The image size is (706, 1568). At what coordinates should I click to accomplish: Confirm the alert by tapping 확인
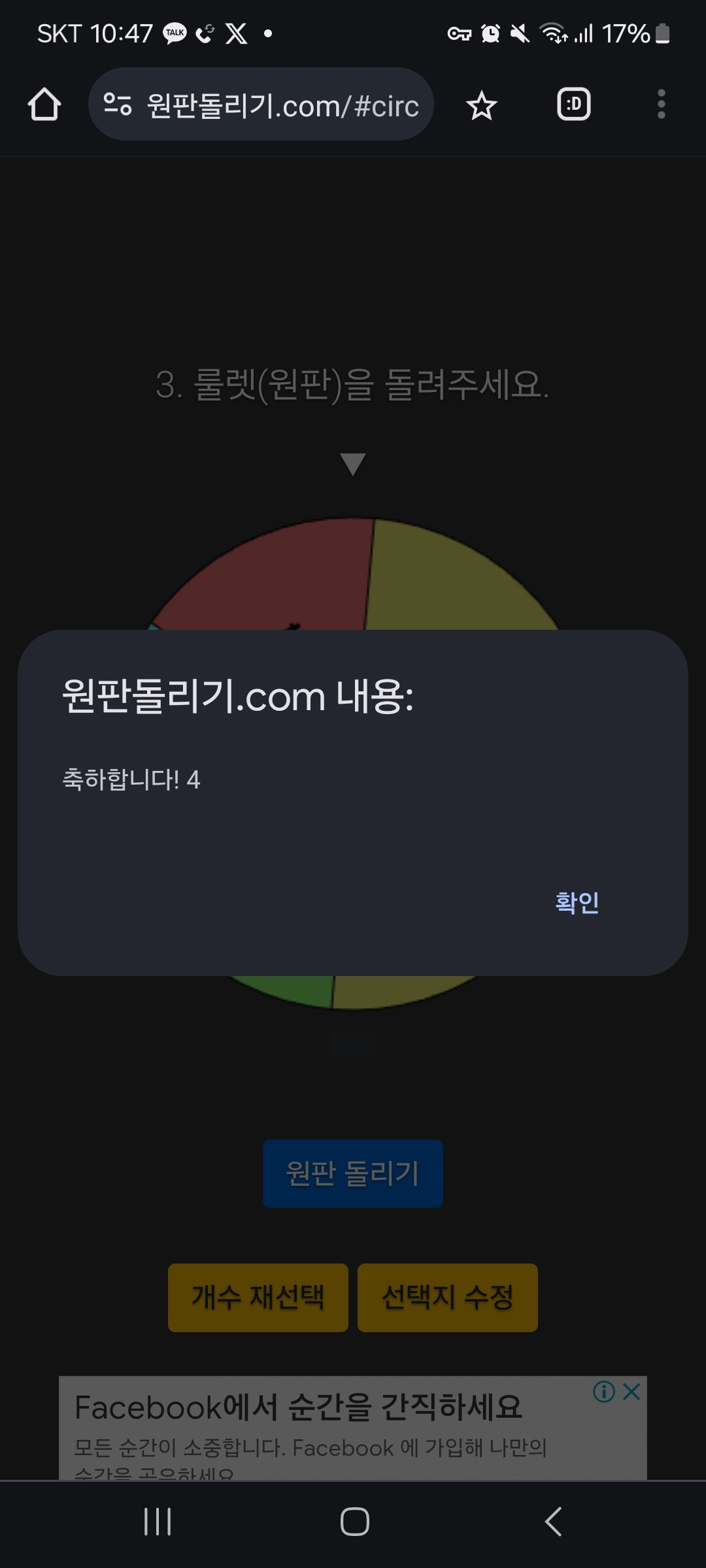(x=577, y=902)
